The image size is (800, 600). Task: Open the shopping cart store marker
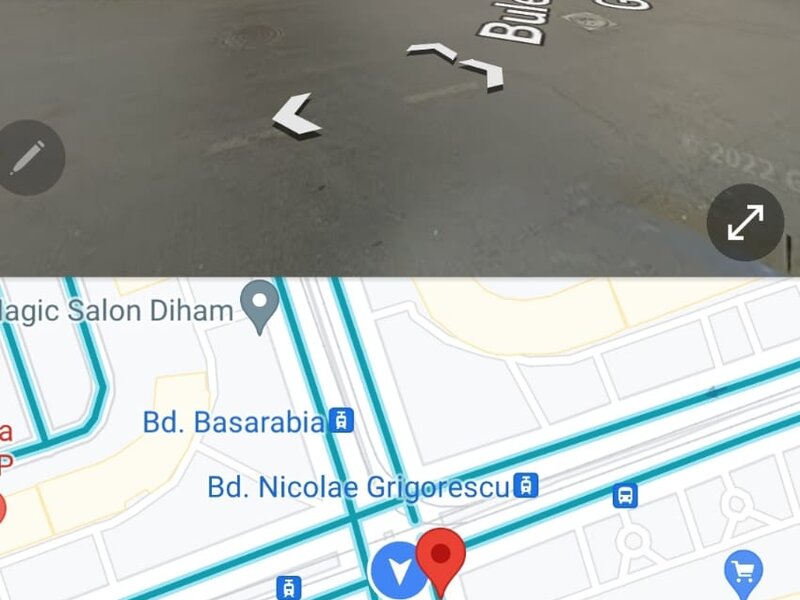coord(742,571)
